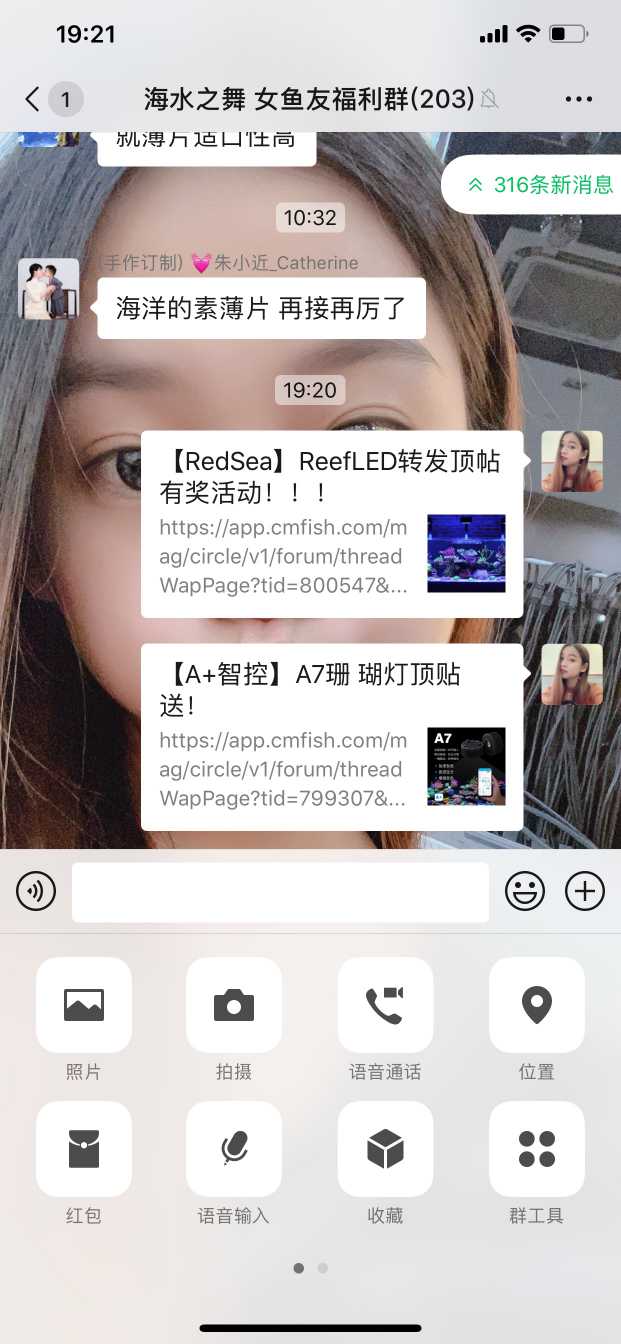
Task: Choose 照片 to send a photo
Action: 84,1005
